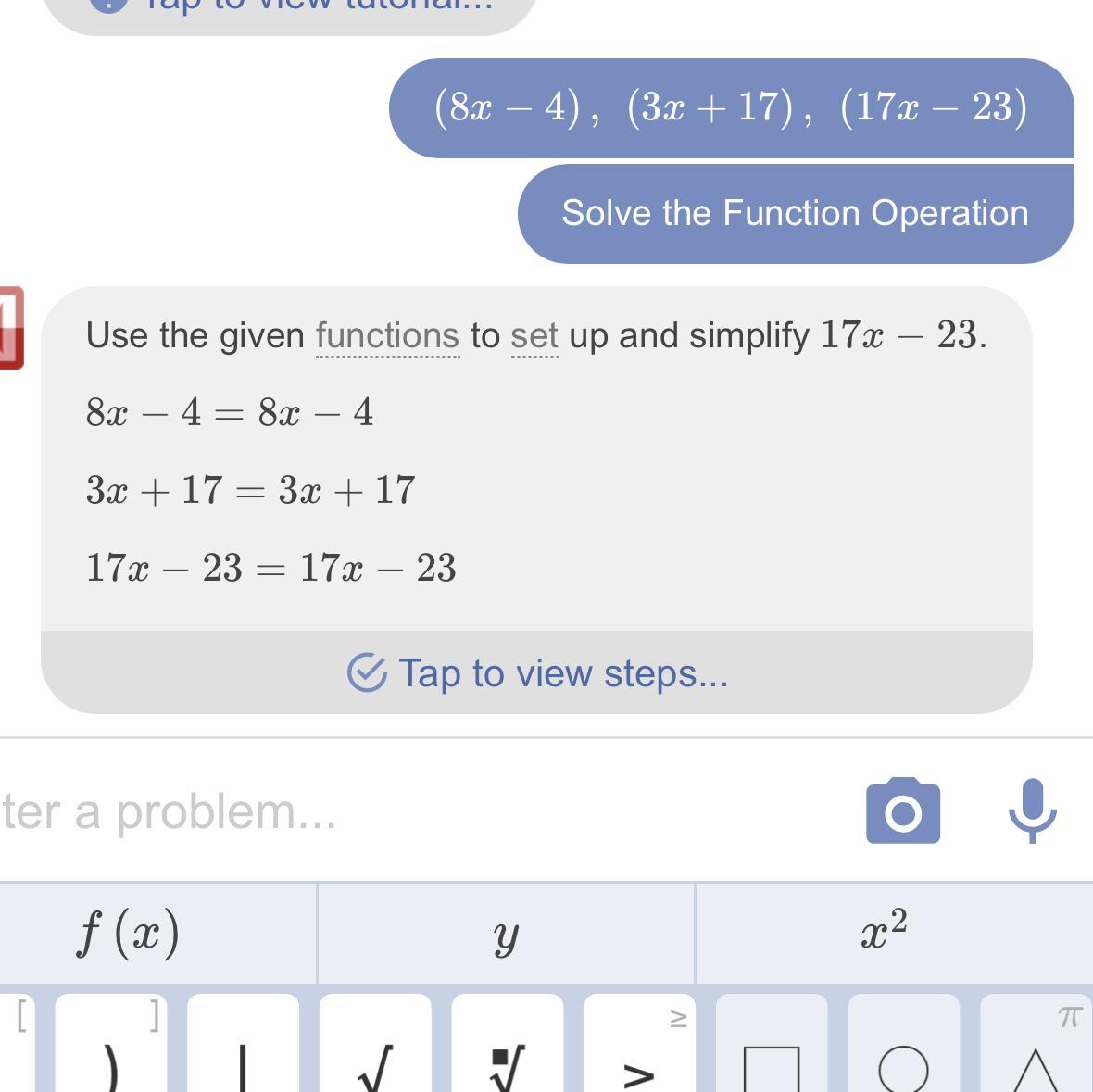Insert the x squared key
Viewport: 1093px width, 1092px height.
point(885,933)
